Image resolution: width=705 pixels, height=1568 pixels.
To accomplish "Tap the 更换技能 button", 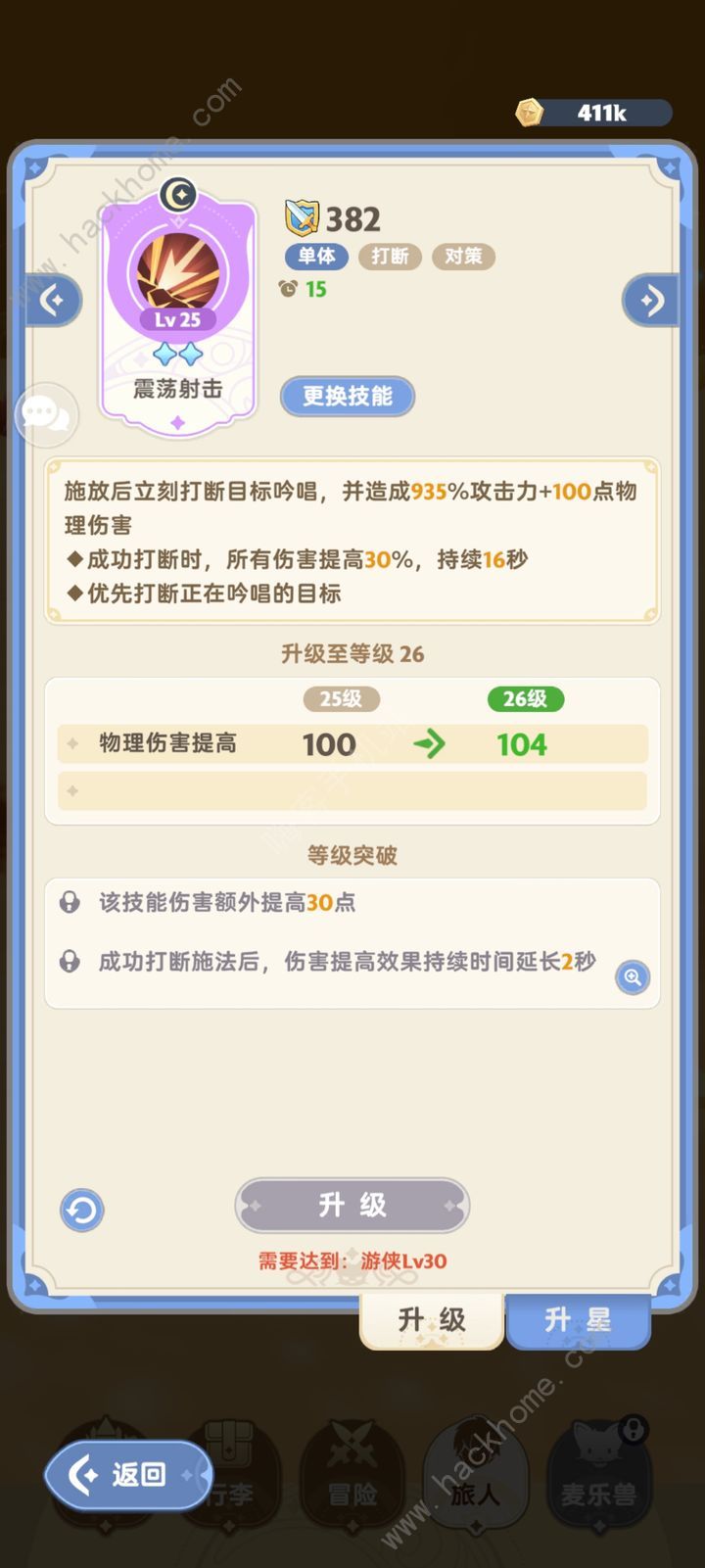I will click(348, 396).
